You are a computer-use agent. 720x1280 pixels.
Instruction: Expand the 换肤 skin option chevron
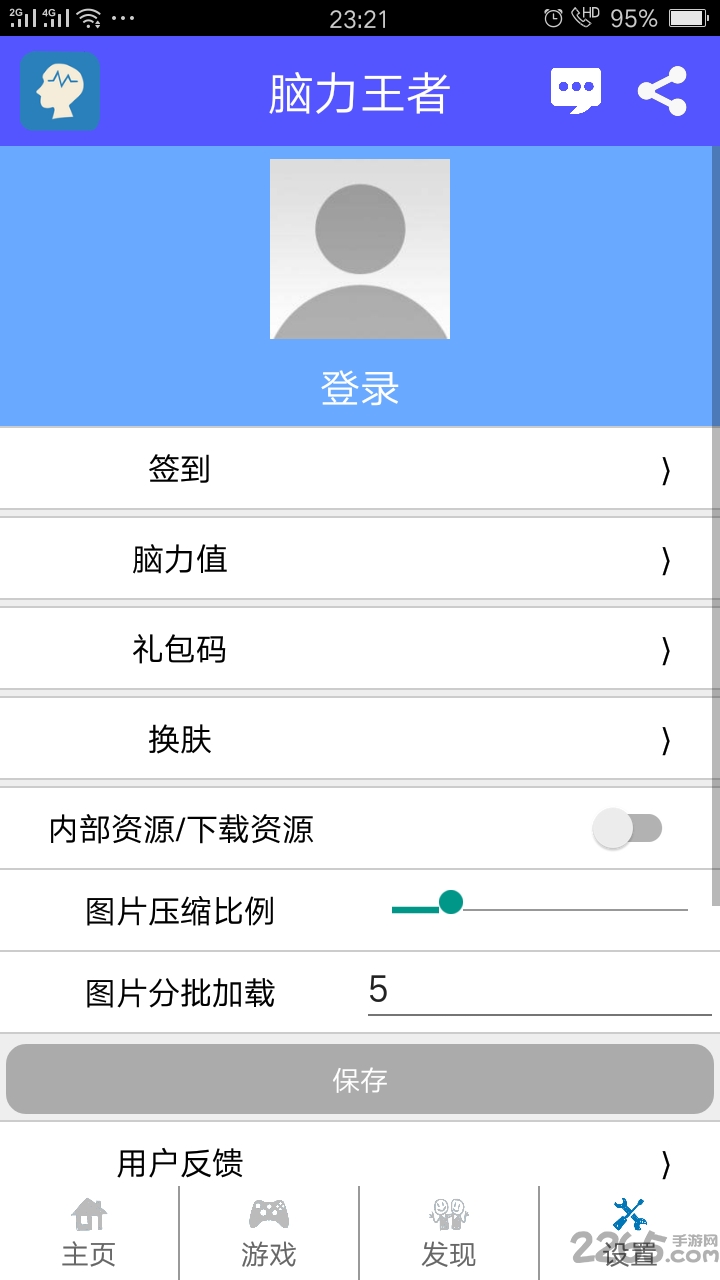pyautogui.click(x=664, y=739)
